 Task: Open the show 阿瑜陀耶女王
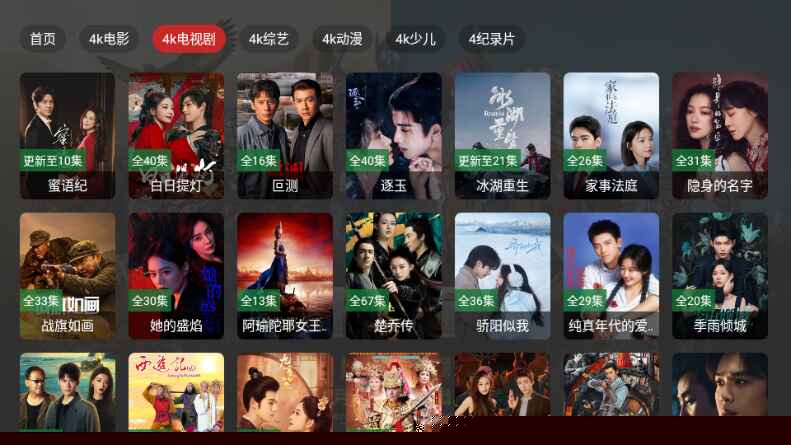point(285,275)
